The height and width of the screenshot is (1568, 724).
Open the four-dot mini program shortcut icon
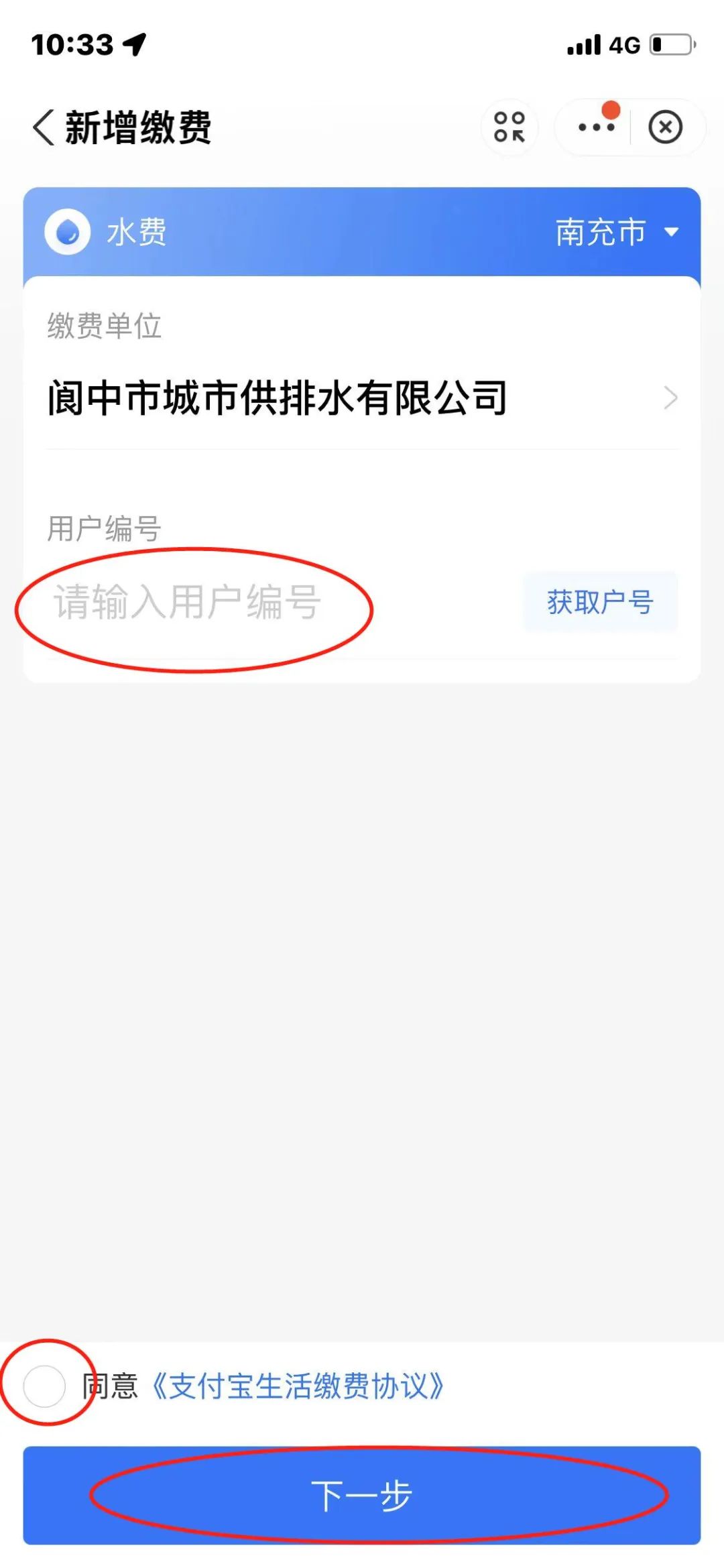509,127
